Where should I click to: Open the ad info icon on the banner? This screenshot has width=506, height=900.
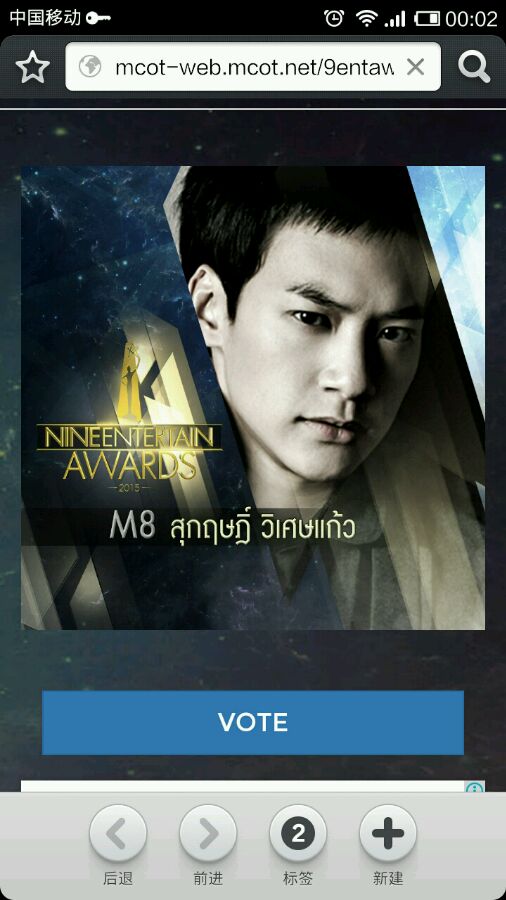click(x=474, y=788)
